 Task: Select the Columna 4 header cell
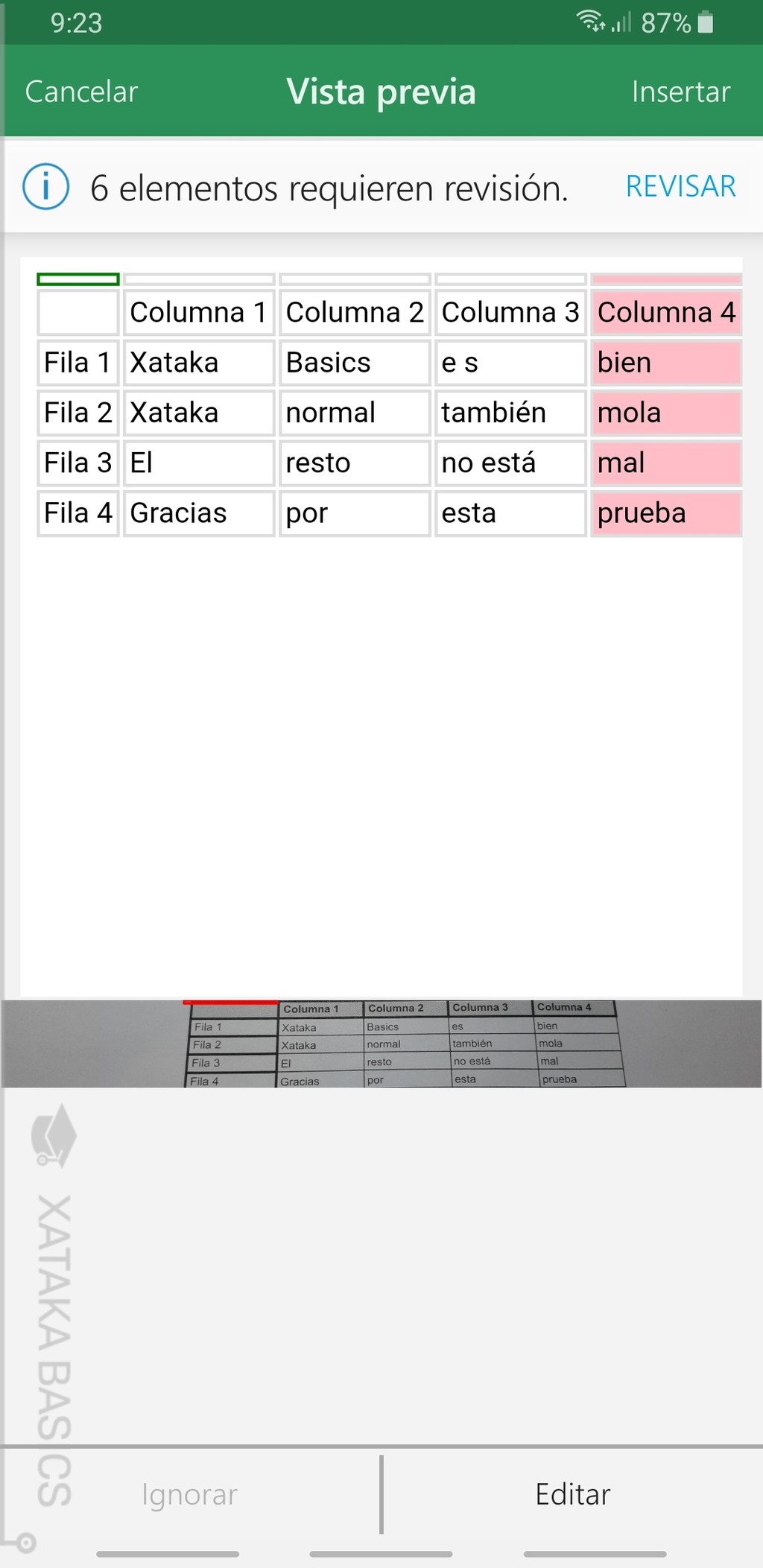pyautogui.click(x=665, y=312)
